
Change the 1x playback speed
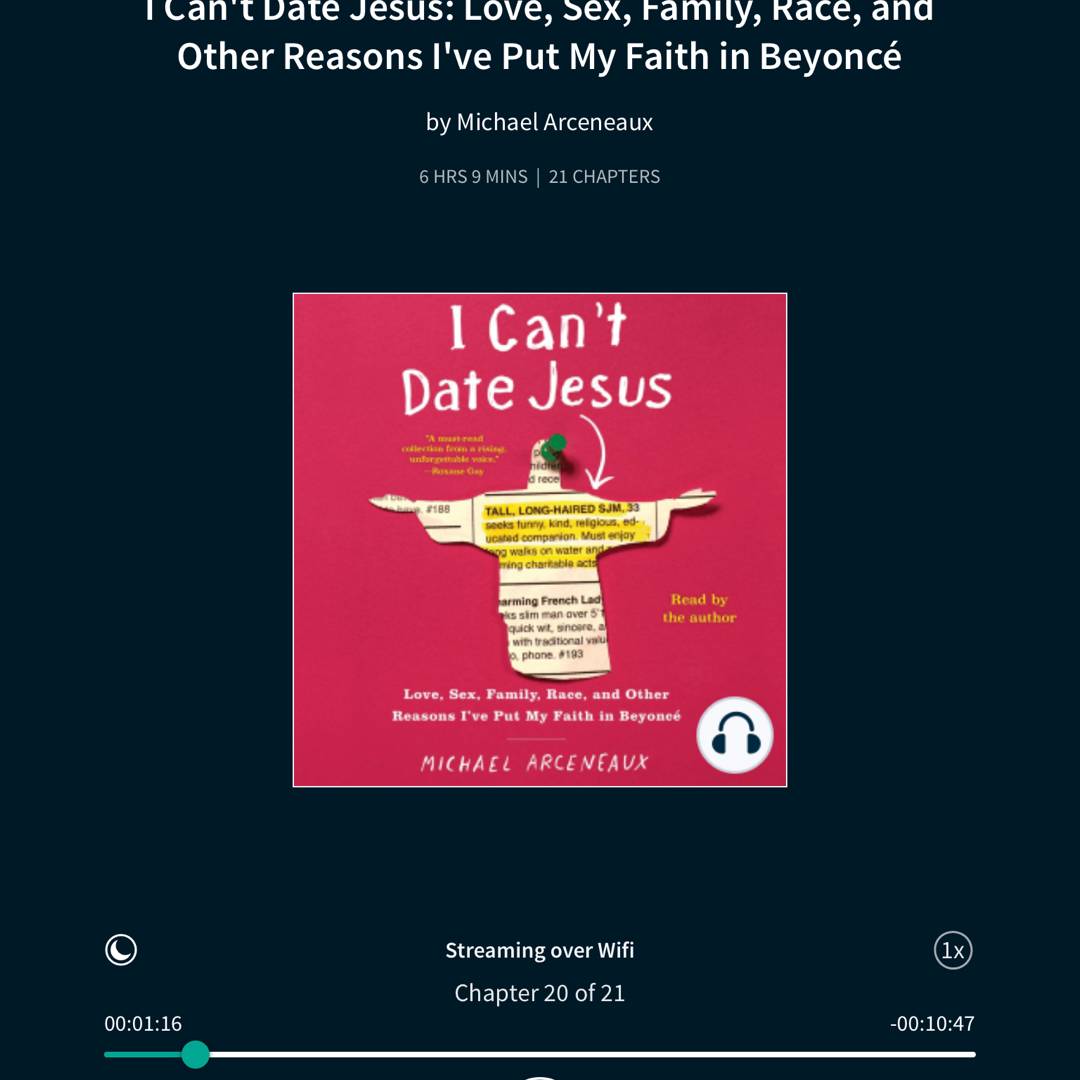pyautogui.click(x=953, y=950)
